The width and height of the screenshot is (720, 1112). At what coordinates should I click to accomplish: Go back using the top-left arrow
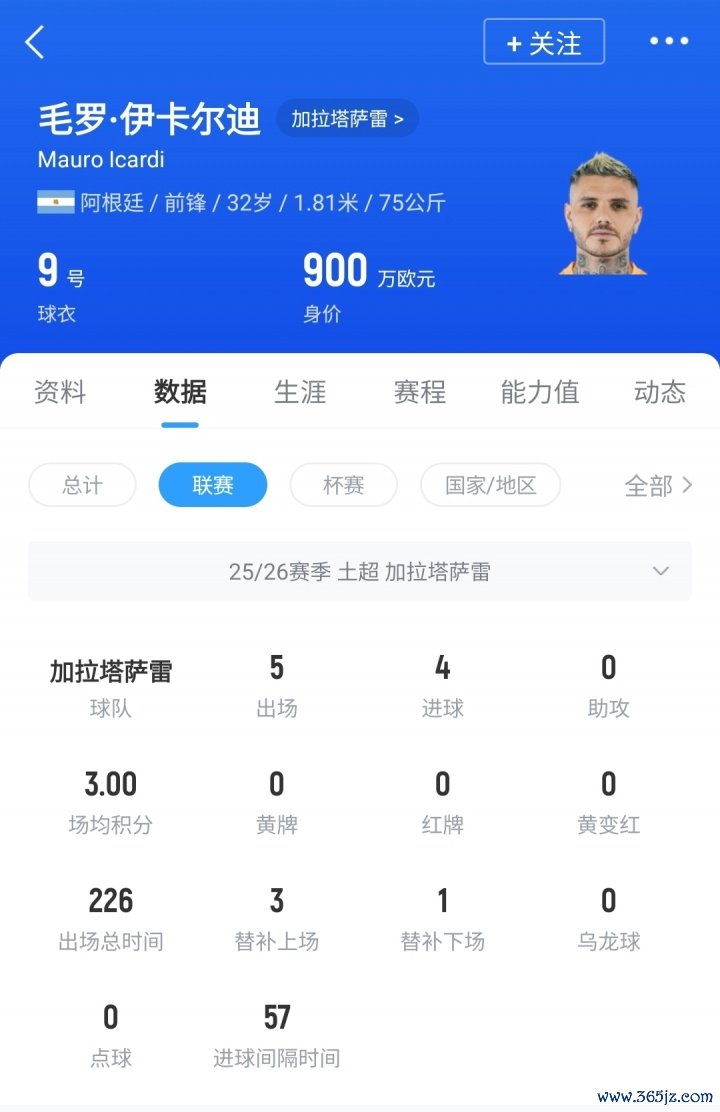(x=35, y=42)
